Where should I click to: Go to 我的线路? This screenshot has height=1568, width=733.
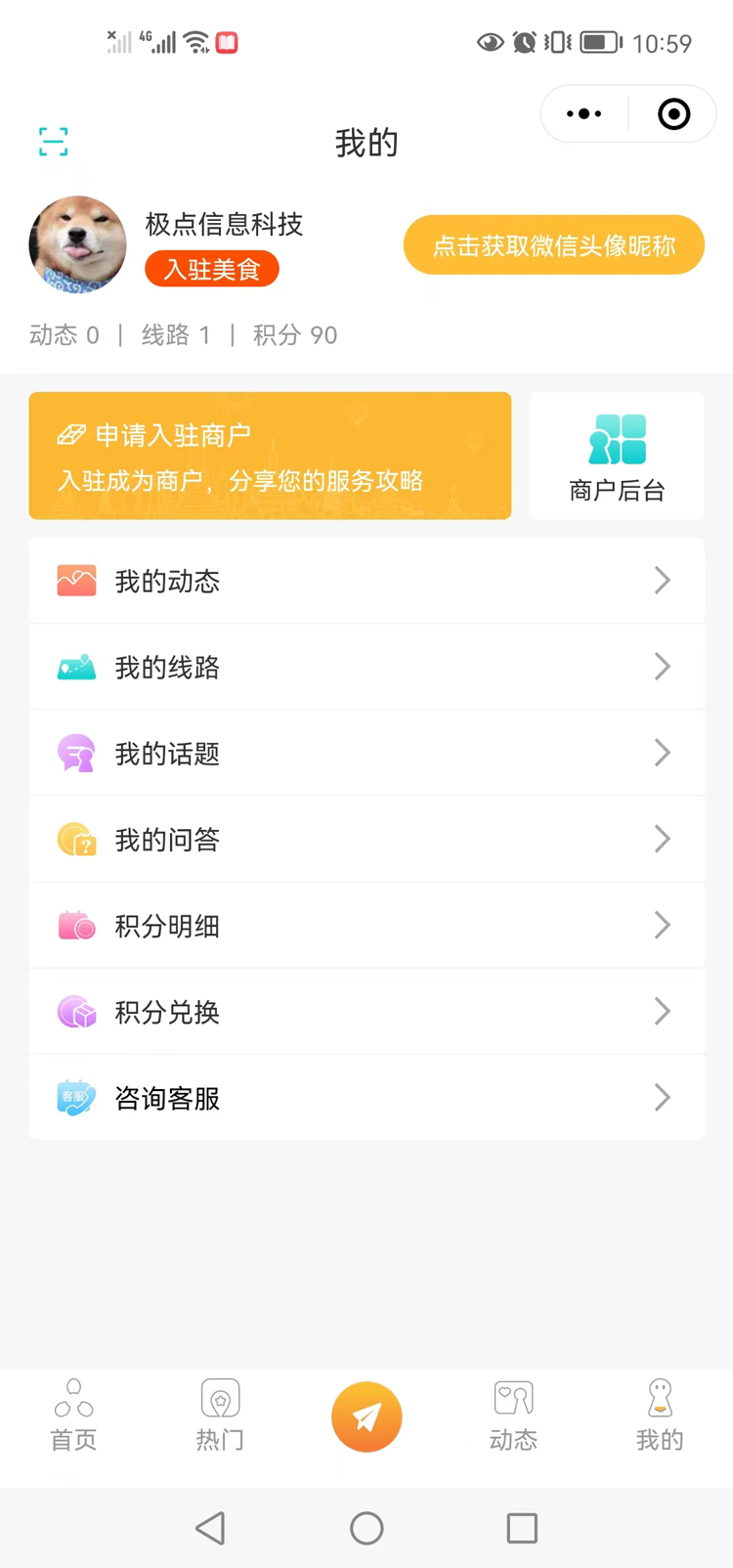coord(366,667)
